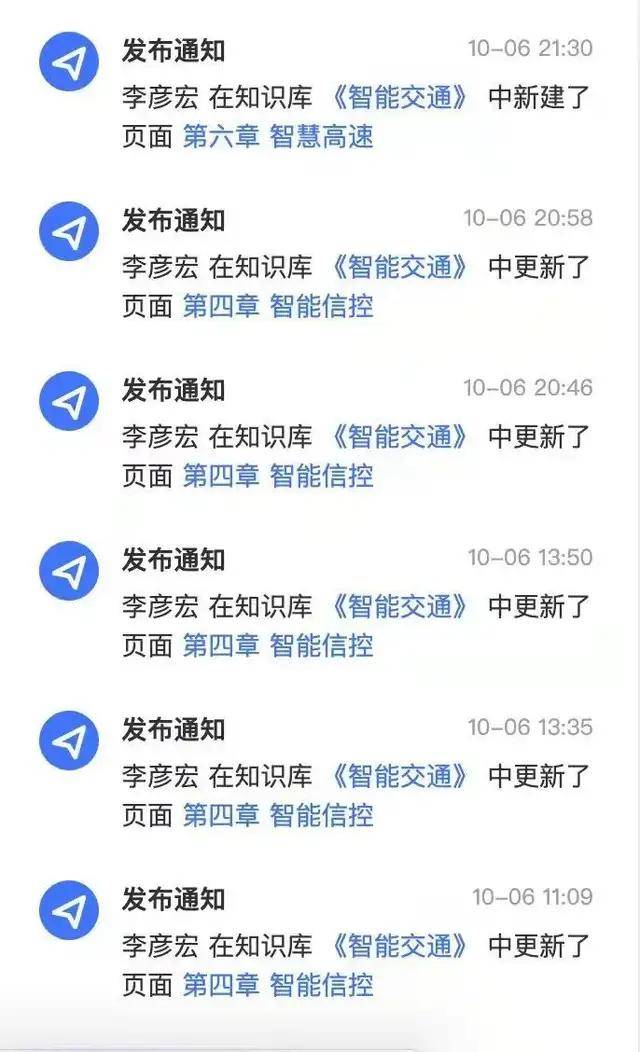
Task: View 第四章 智能信控 from the 13:50 notification
Action: point(278,646)
